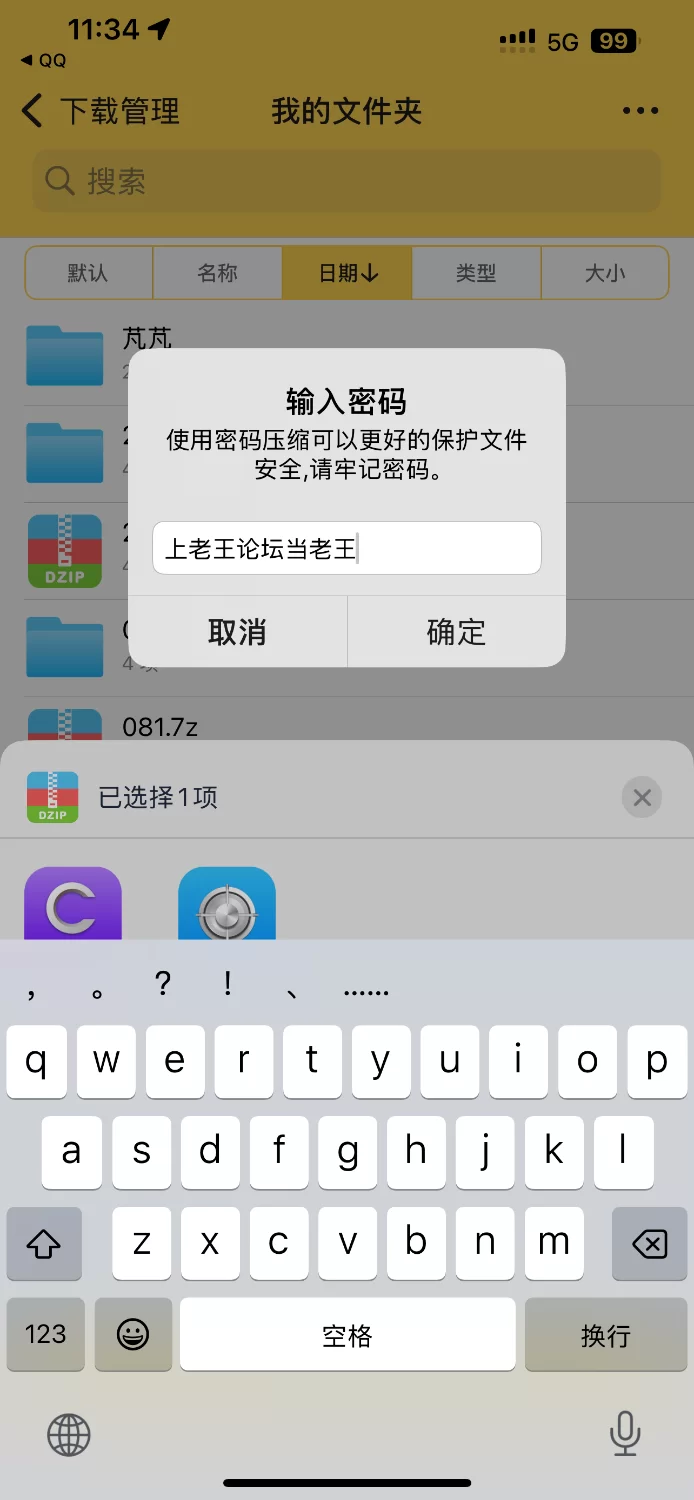Switch input language with globe key
This screenshot has height=1500, width=694.
pos(69,1436)
